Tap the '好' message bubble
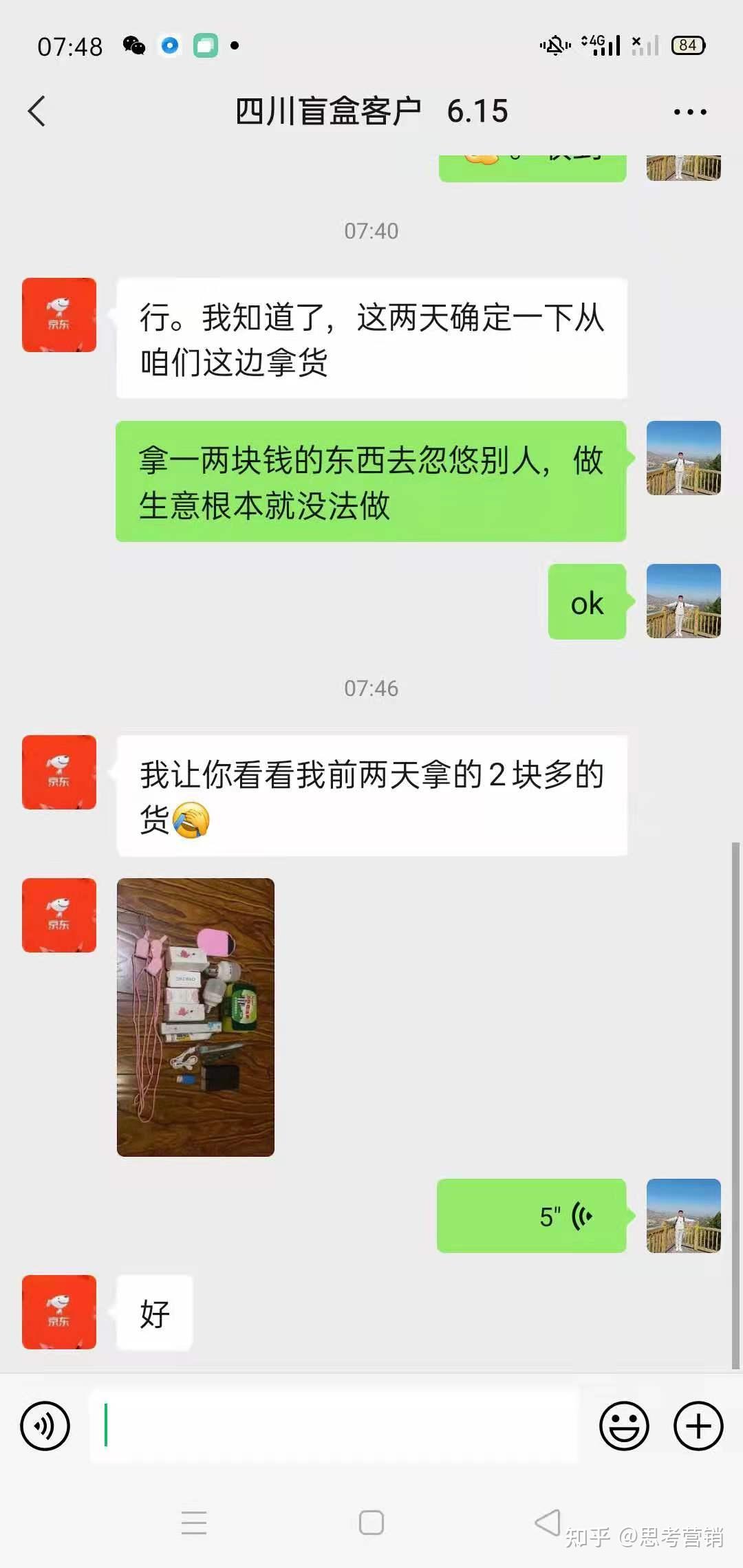 [x=154, y=1312]
